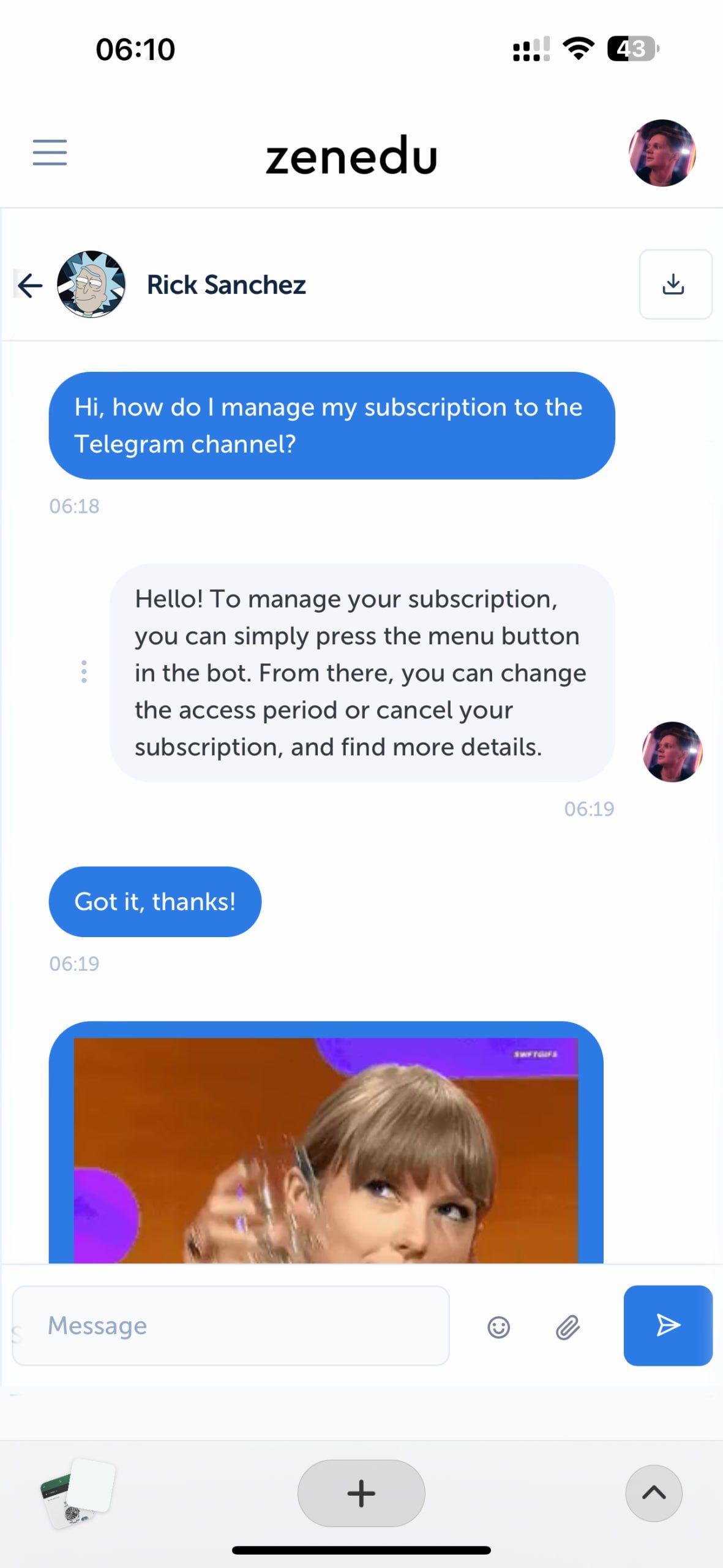Attach a file with the paperclip

[x=568, y=1327]
